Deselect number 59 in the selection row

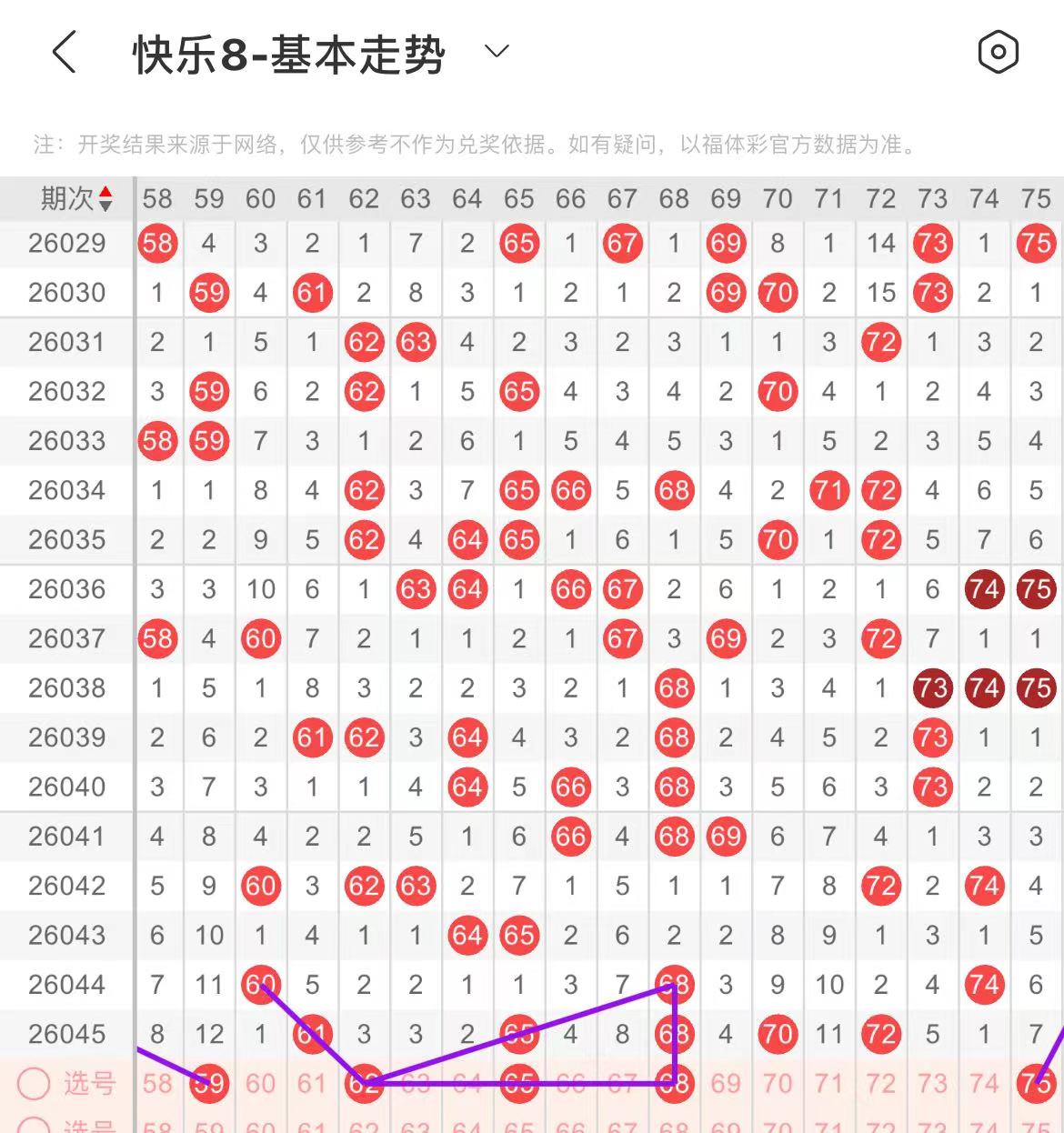[208, 1083]
